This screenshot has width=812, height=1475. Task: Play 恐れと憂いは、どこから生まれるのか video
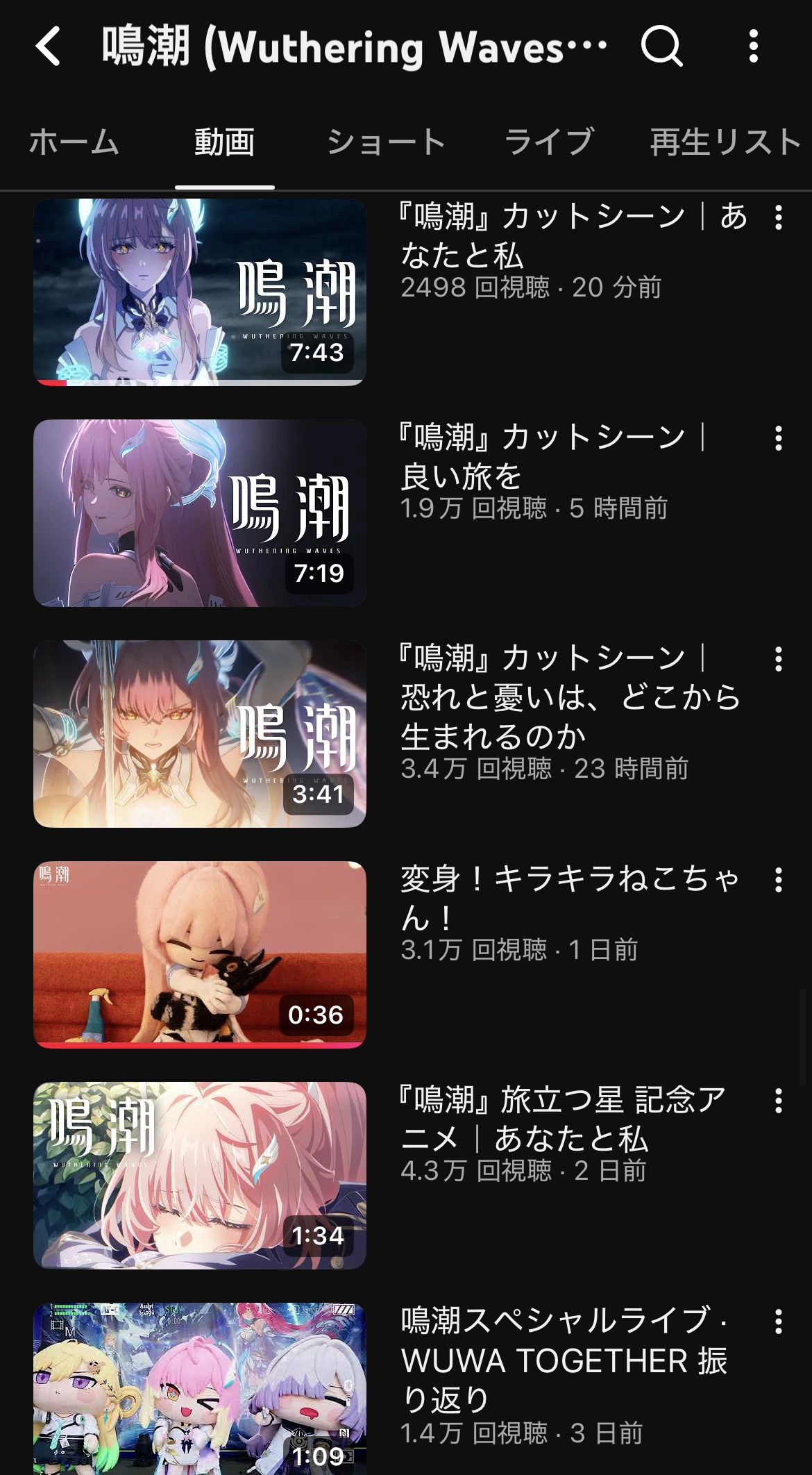(200, 734)
